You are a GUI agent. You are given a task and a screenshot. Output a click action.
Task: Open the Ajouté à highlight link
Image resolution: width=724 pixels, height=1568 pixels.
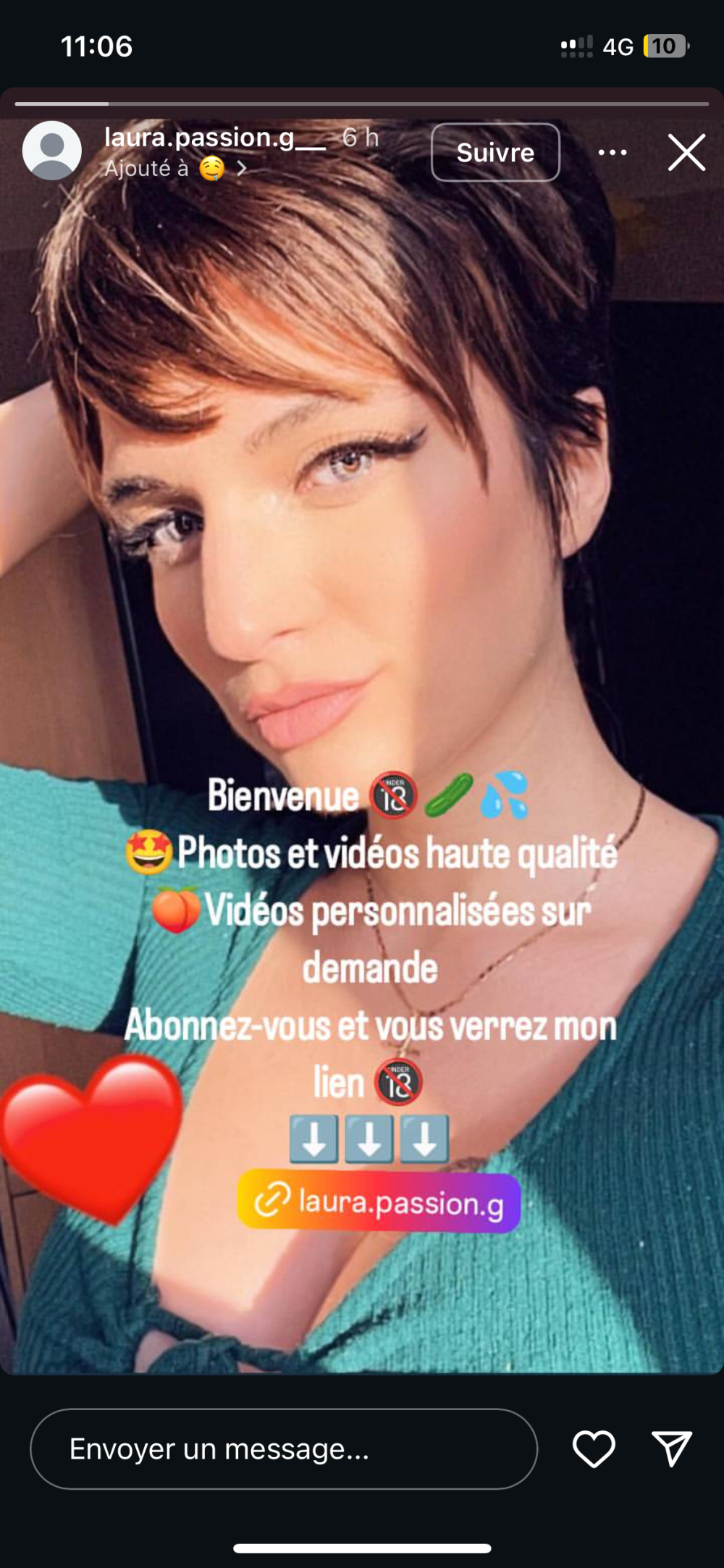pos(175,169)
